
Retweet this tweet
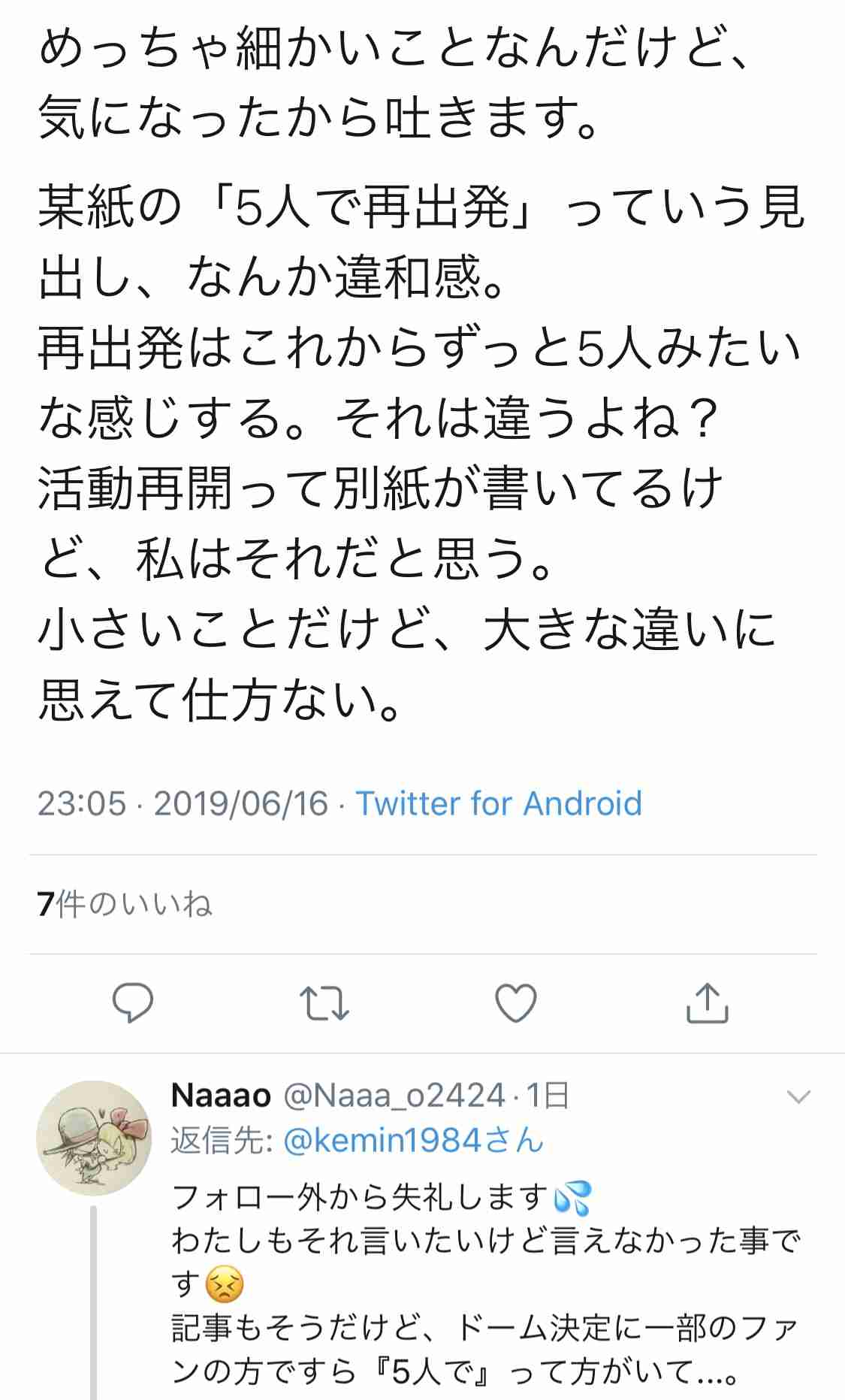324,1004
